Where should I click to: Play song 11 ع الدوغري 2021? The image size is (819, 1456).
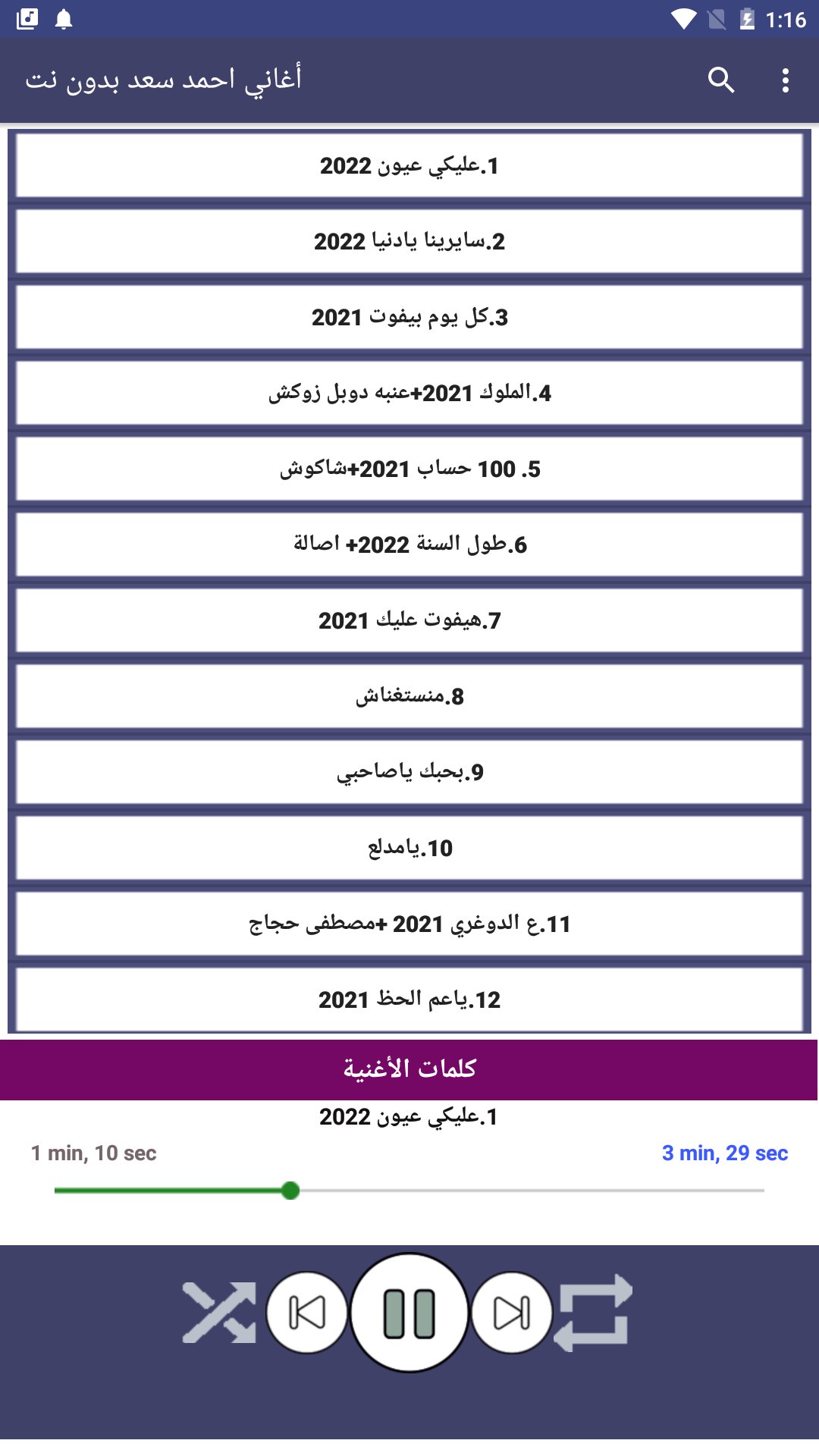tap(409, 924)
